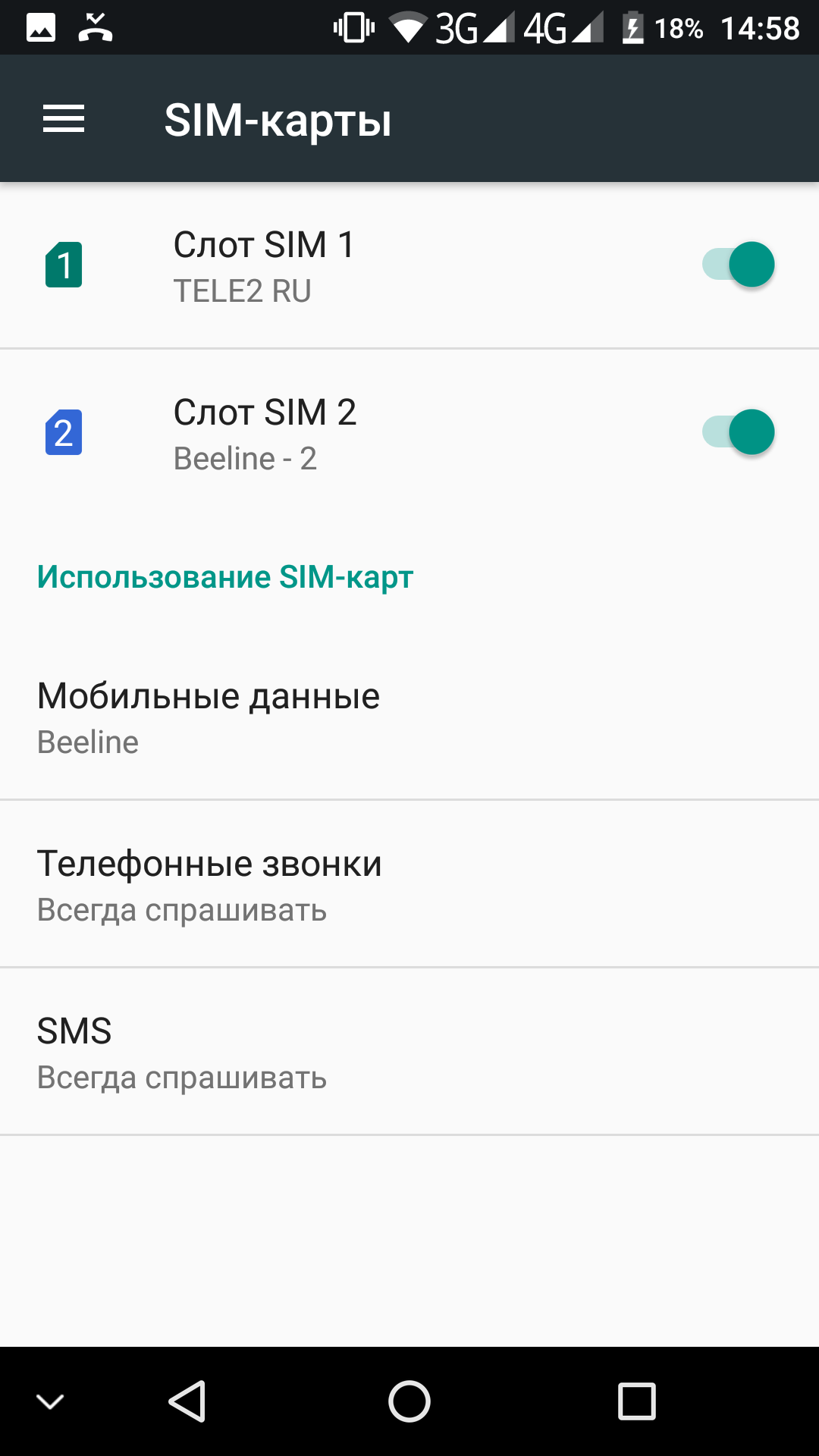Viewport: 819px width, 1456px height.
Task: Toggle off the Слот SIM 1 switch
Action: [738, 265]
